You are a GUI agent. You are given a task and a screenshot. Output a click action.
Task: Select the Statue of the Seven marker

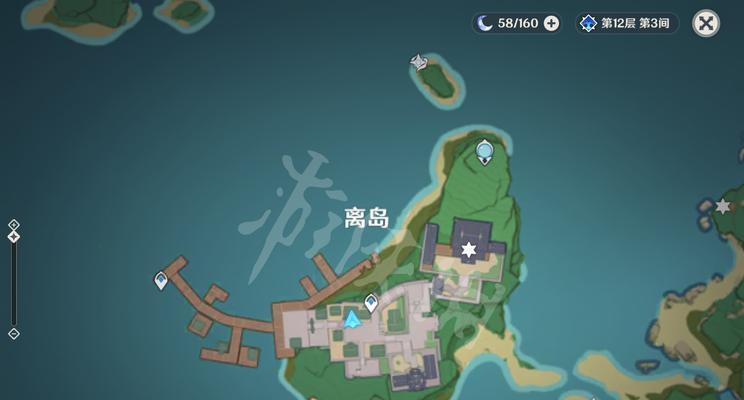(x=485, y=152)
